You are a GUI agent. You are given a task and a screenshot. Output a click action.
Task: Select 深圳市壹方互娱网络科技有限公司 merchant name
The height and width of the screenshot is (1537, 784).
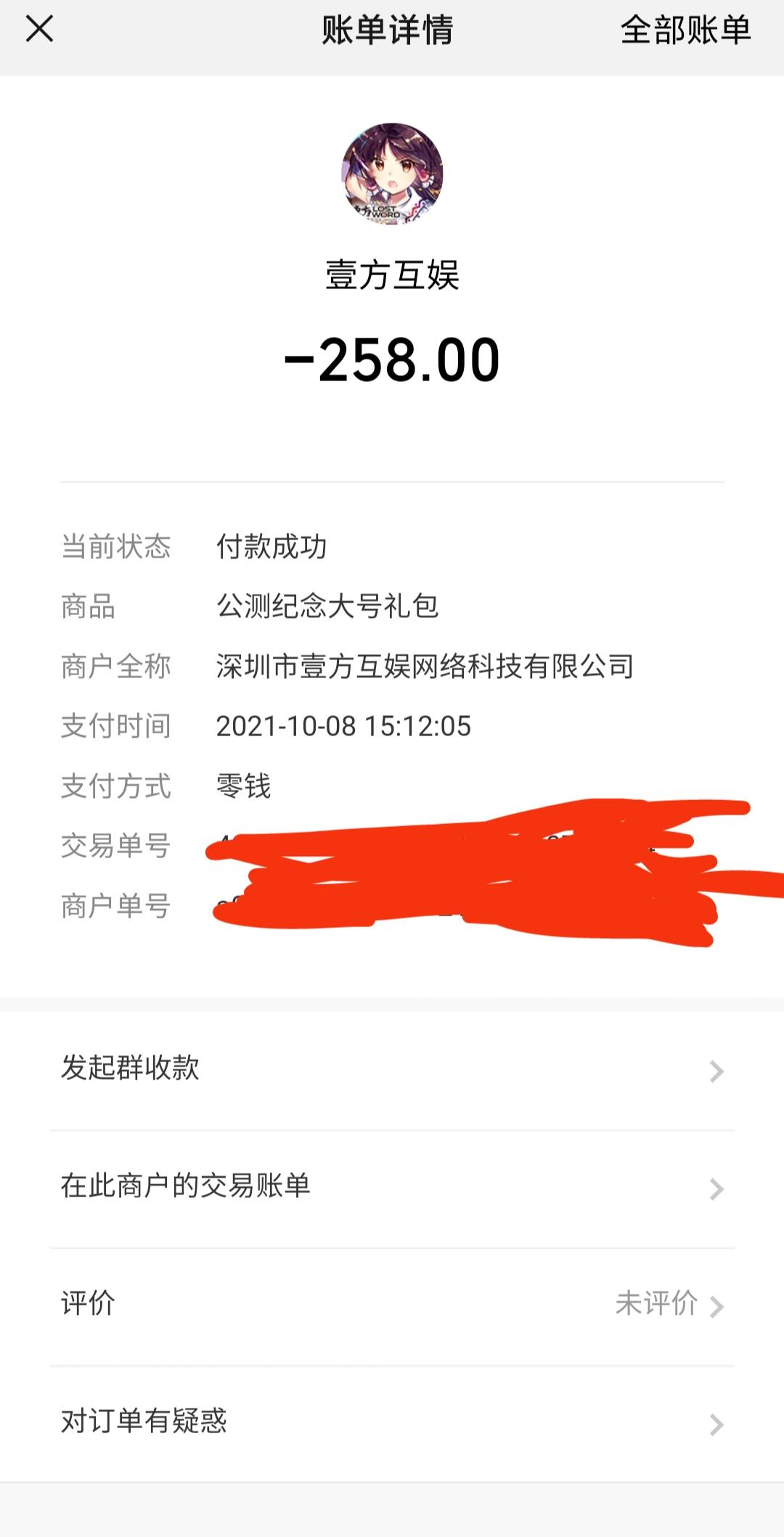pos(425,666)
